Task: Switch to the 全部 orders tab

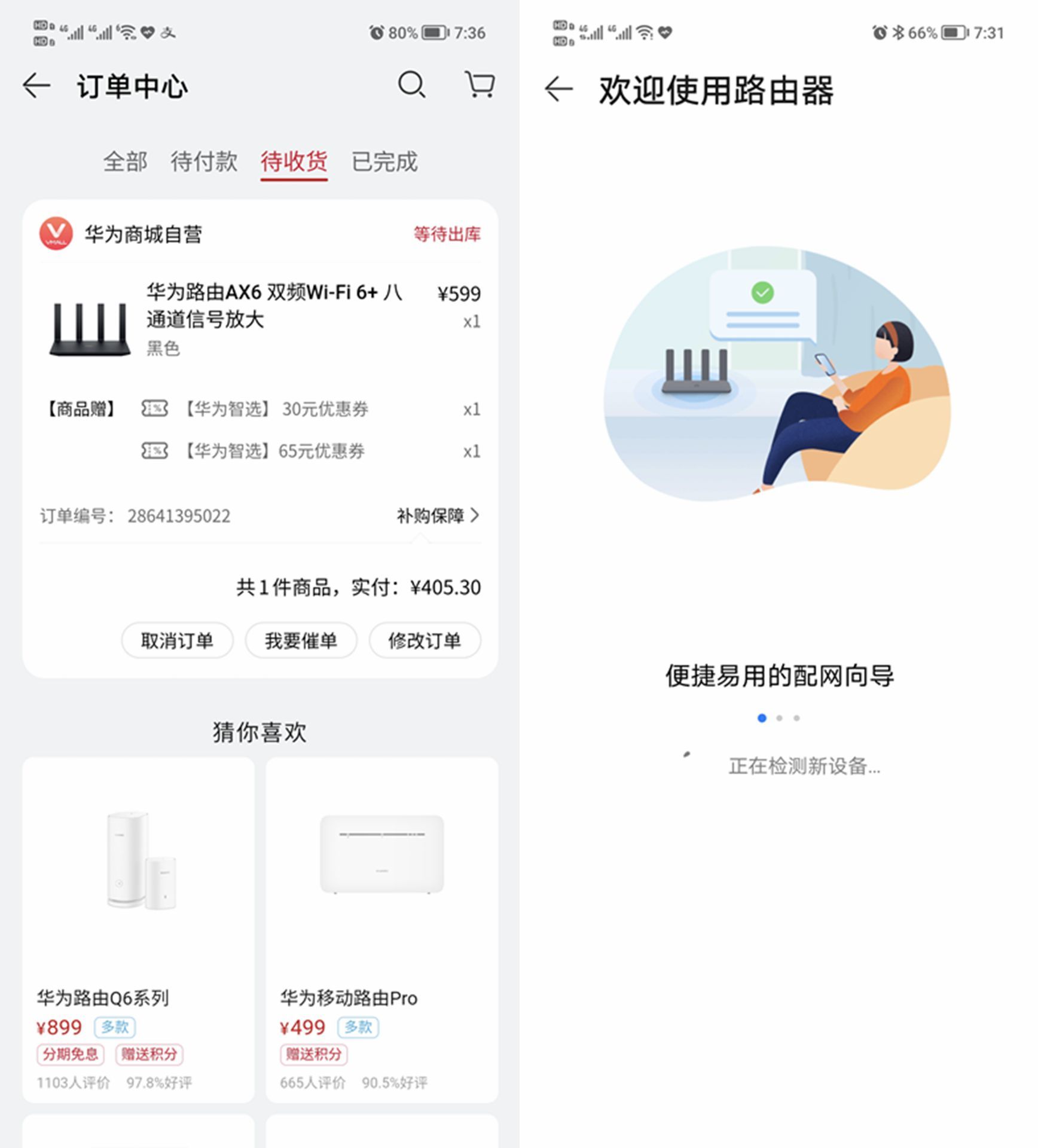Action: pyautogui.click(x=125, y=161)
